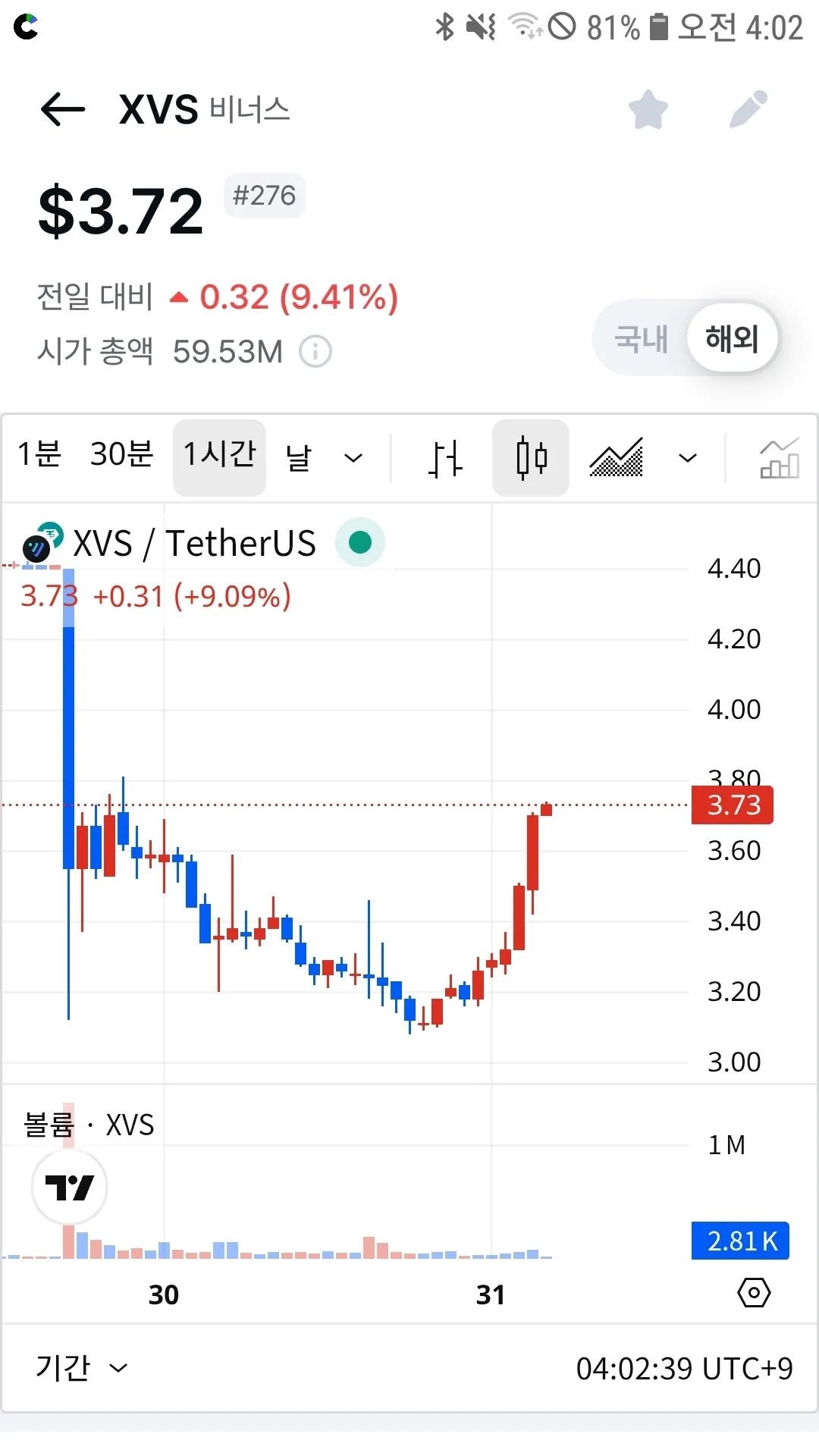The width and height of the screenshot is (819, 1456).
Task: Open the 시가 총액 info icon
Action: point(315,352)
